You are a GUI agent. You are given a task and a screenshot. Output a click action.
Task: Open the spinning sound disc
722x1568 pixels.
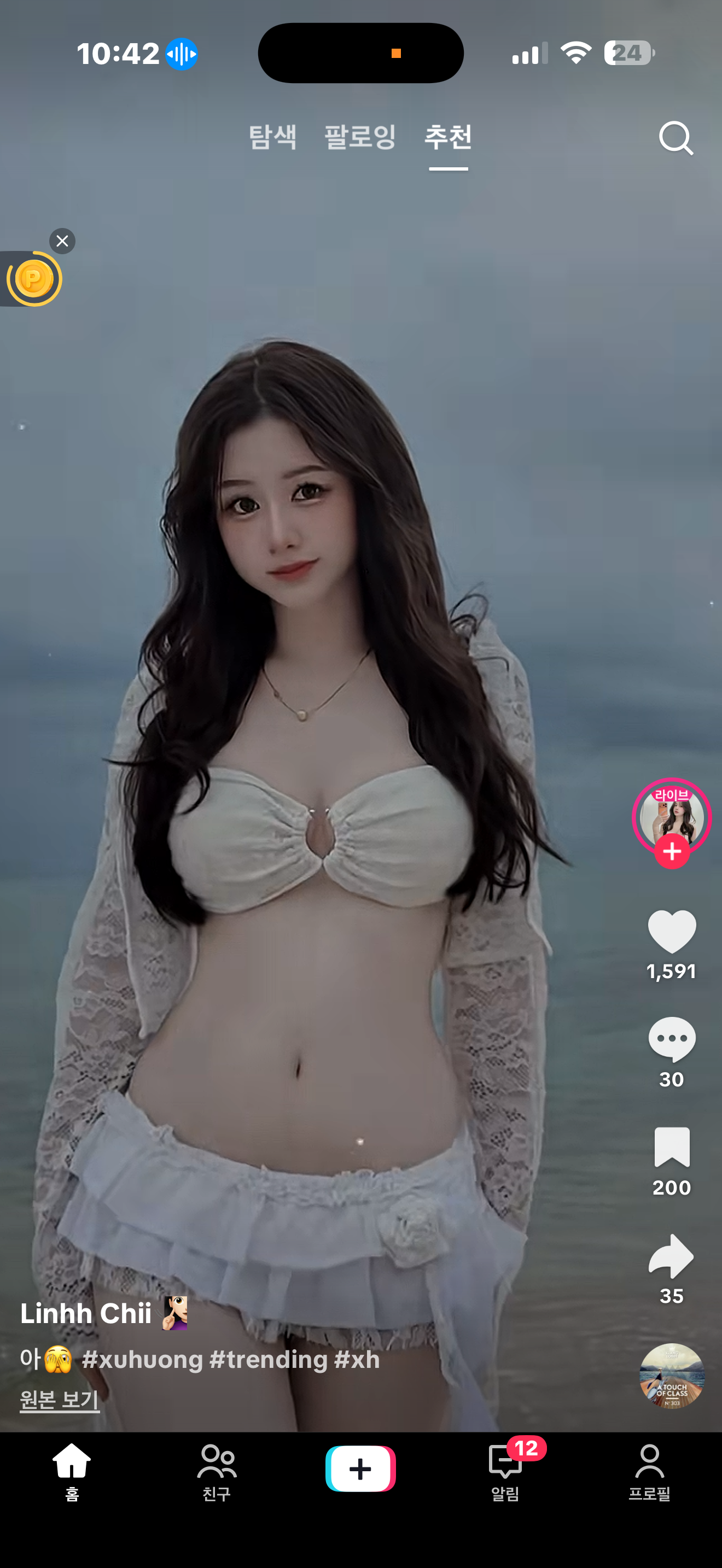[672, 1376]
